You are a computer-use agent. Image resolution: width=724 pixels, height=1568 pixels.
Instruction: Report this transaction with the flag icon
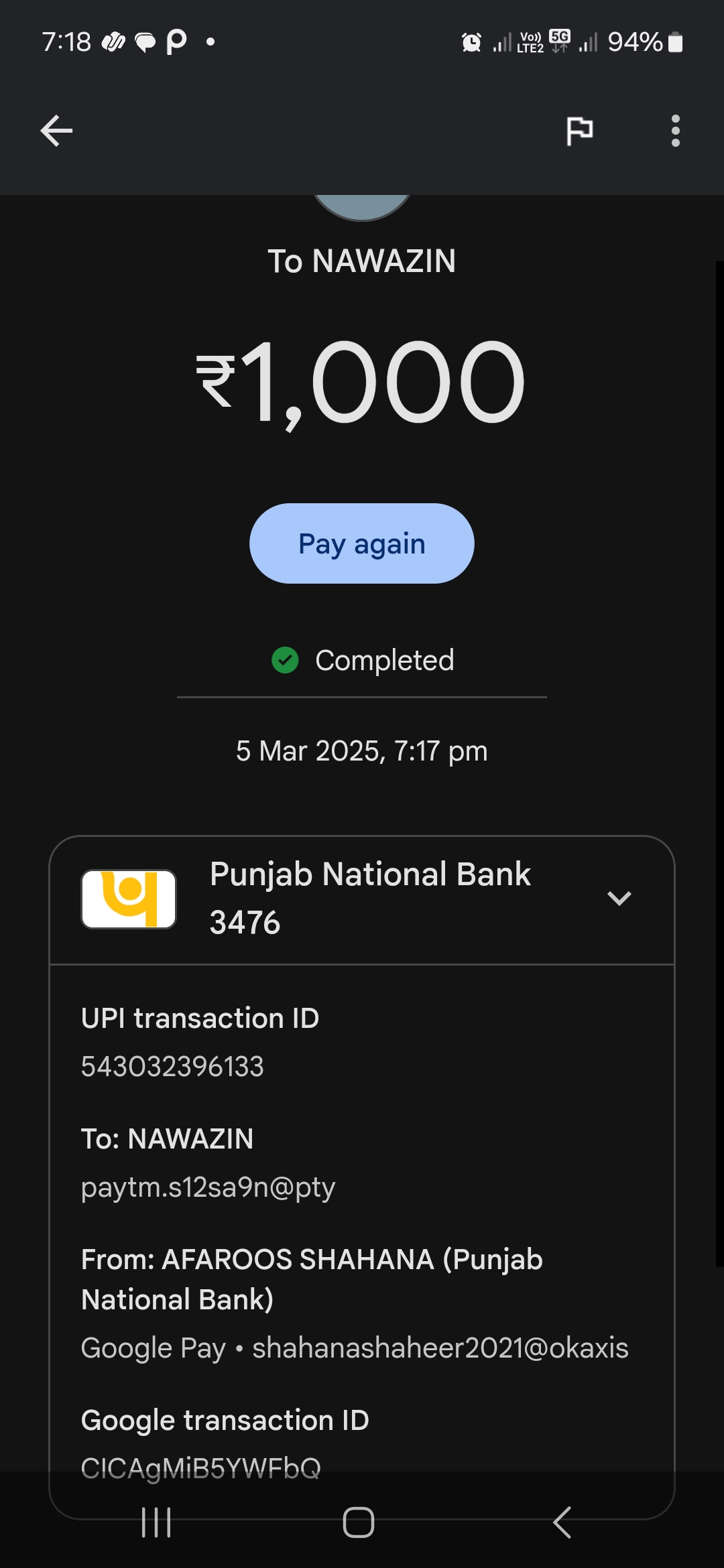[579, 131]
